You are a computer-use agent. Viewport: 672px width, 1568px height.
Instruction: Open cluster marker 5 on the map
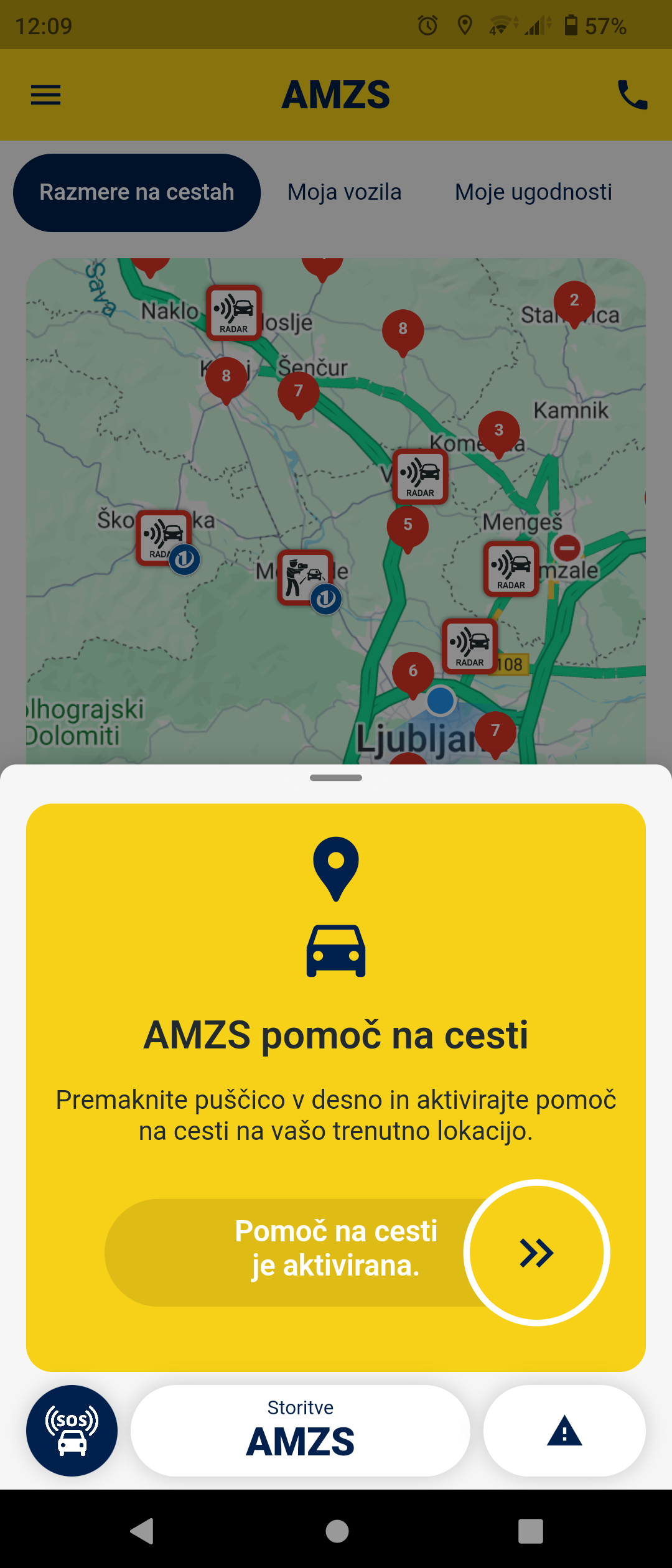click(408, 526)
